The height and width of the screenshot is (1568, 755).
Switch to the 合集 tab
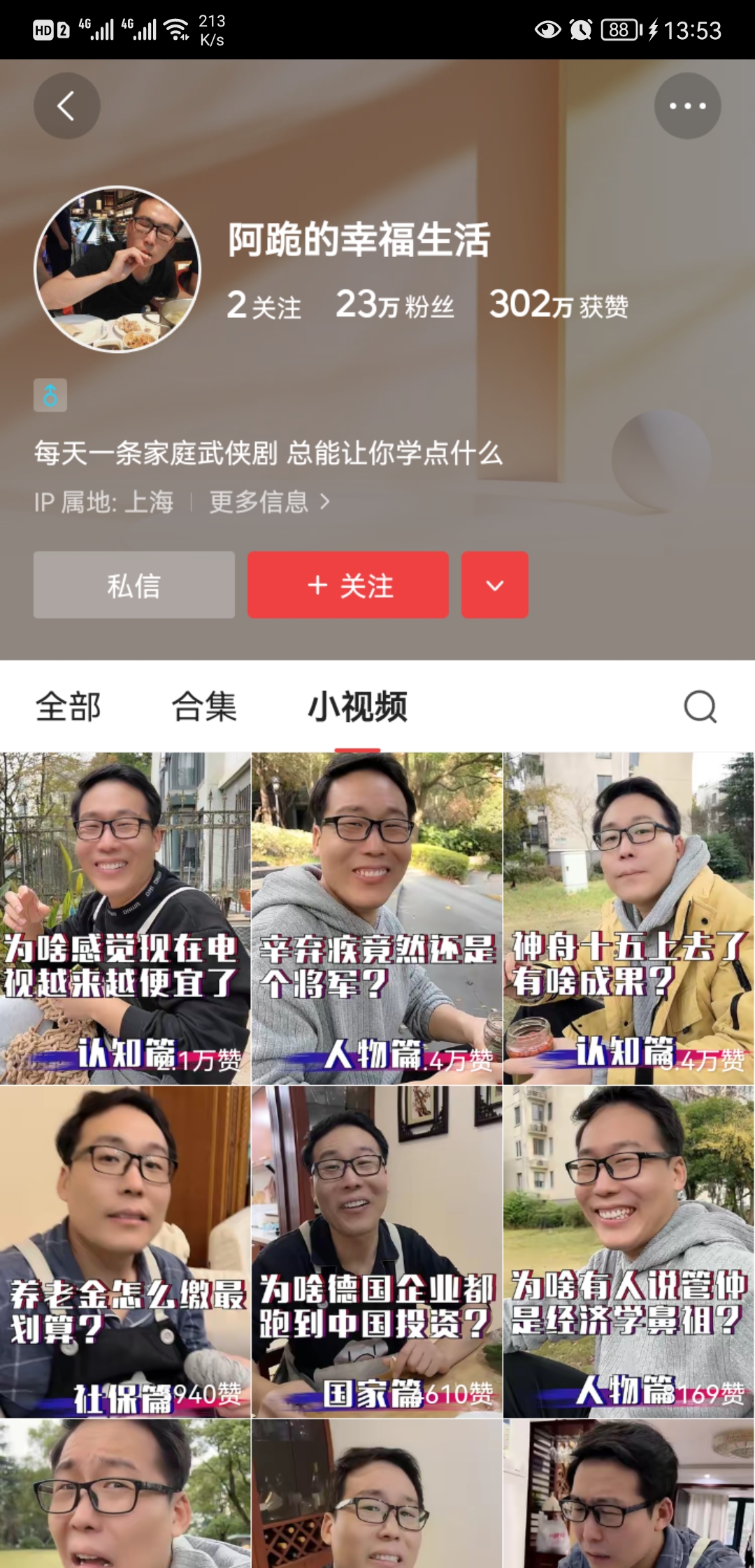point(204,706)
